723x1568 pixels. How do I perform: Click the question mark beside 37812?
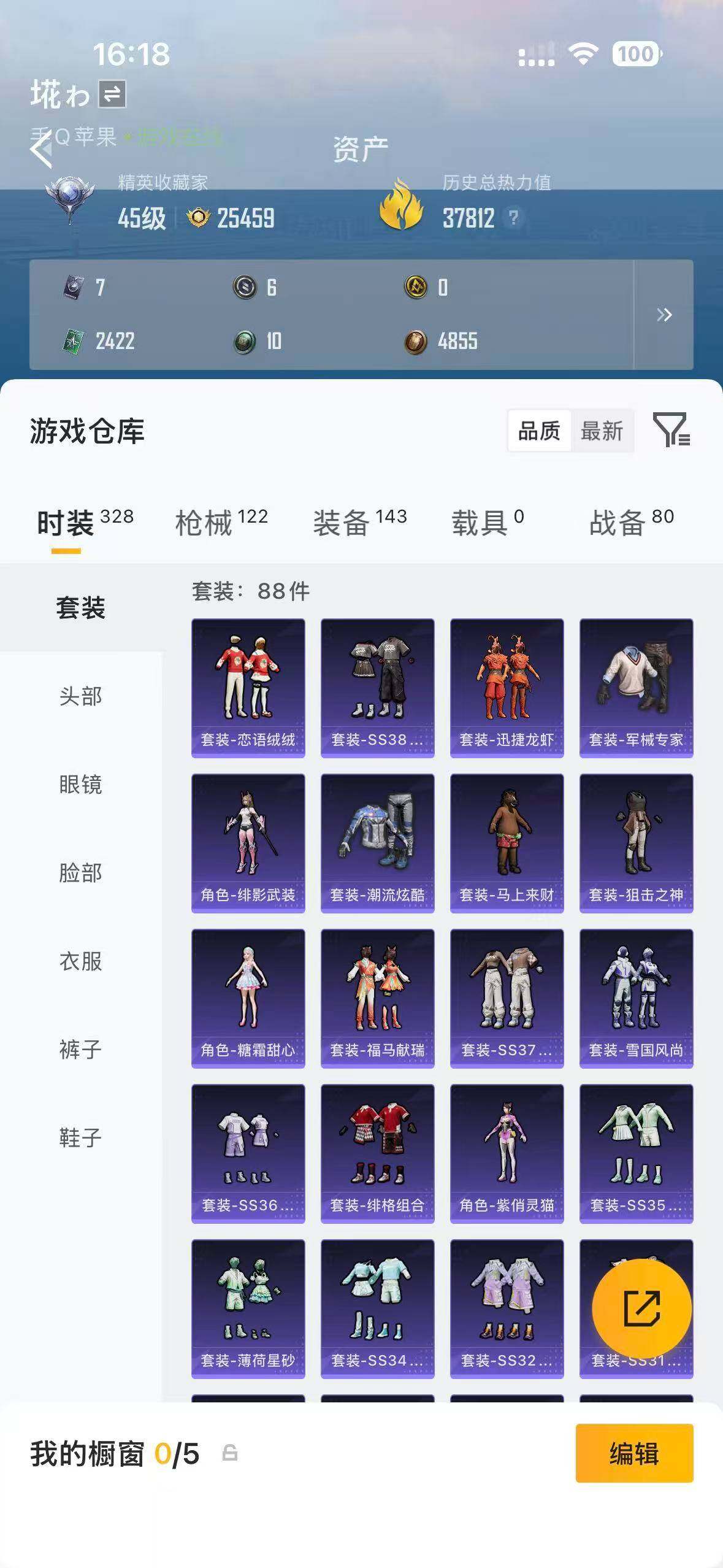[513, 218]
